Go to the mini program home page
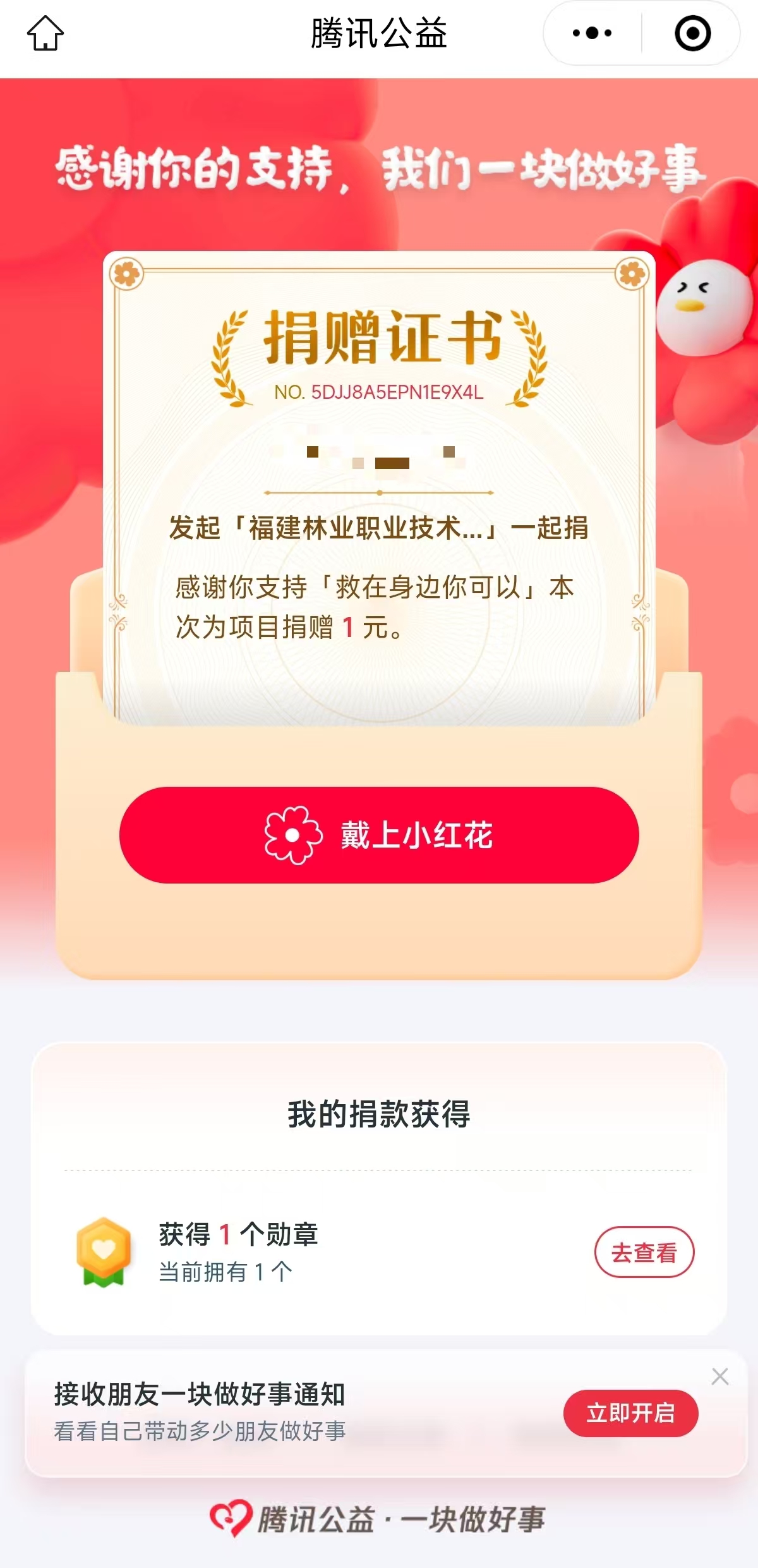Viewport: 758px width, 1568px height. coord(45,33)
